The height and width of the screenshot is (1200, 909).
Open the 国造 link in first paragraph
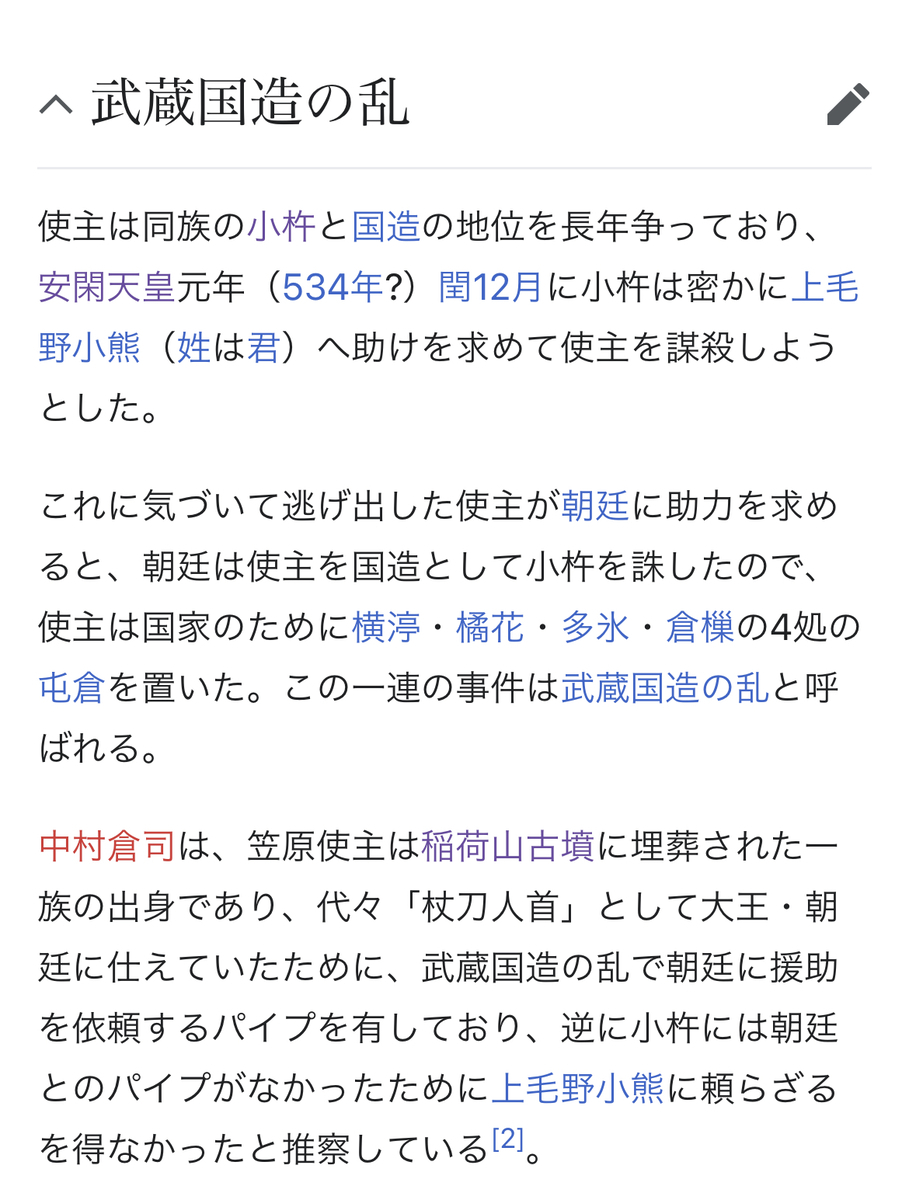click(386, 227)
